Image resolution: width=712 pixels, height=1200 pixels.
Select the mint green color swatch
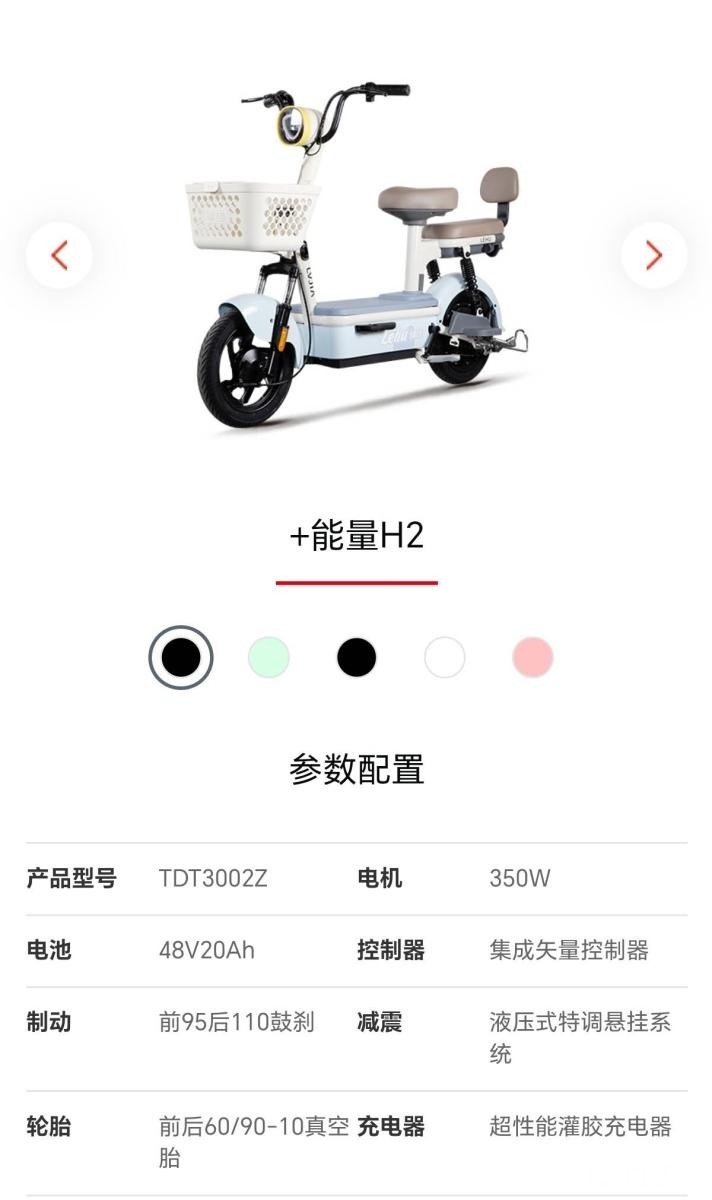(x=269, y=657)
